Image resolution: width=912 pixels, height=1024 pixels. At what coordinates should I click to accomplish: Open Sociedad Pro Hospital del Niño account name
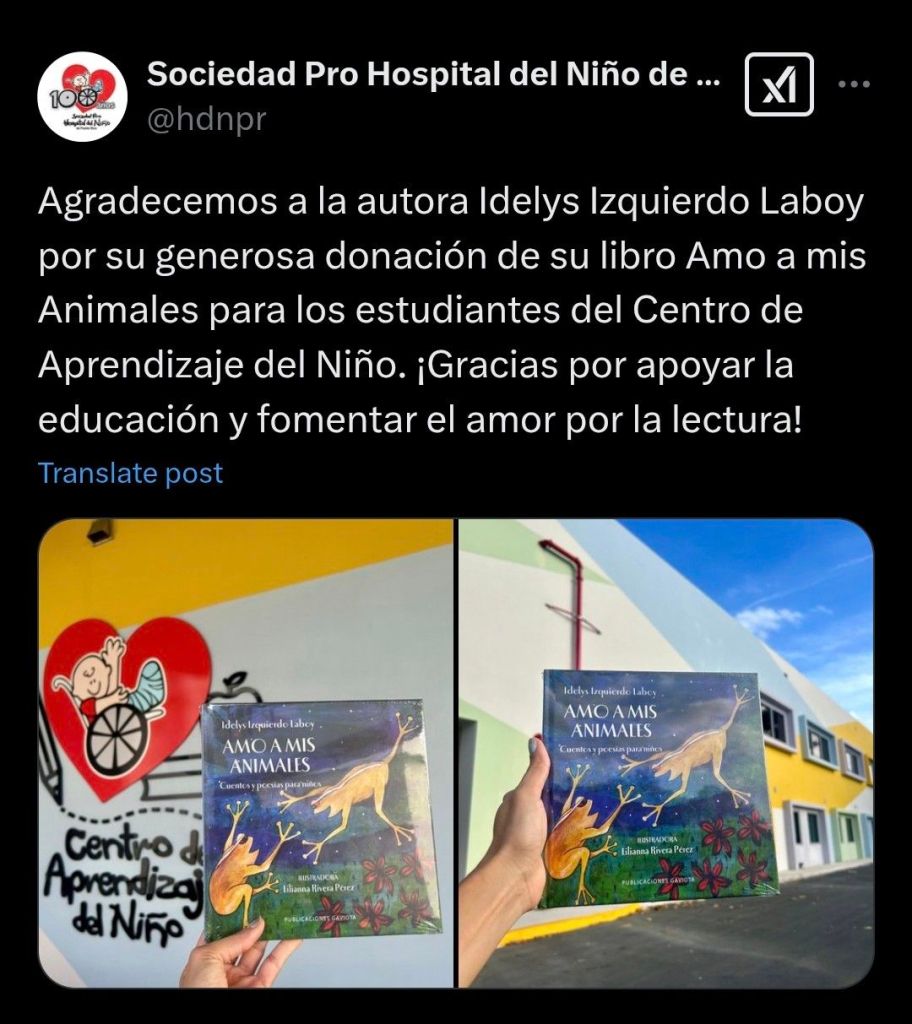point(433,74)
